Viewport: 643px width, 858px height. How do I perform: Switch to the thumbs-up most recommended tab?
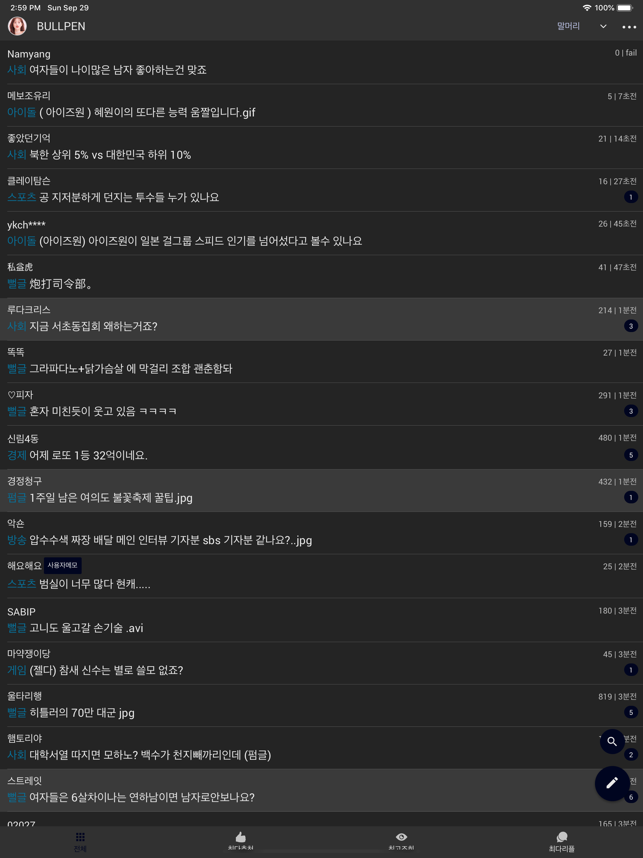click(x=240, y=842)
